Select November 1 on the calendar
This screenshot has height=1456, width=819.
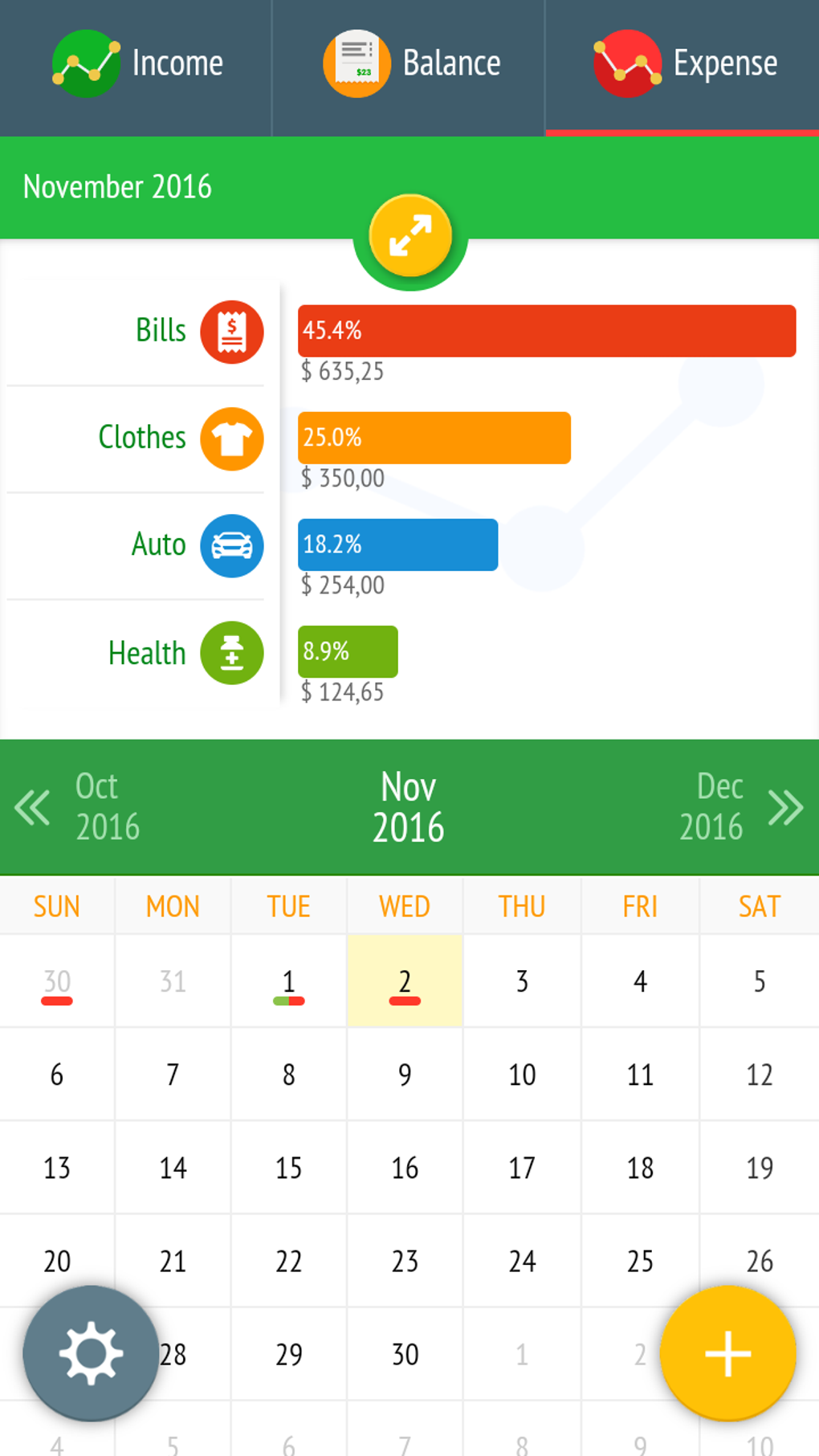(x=289, y=981)
